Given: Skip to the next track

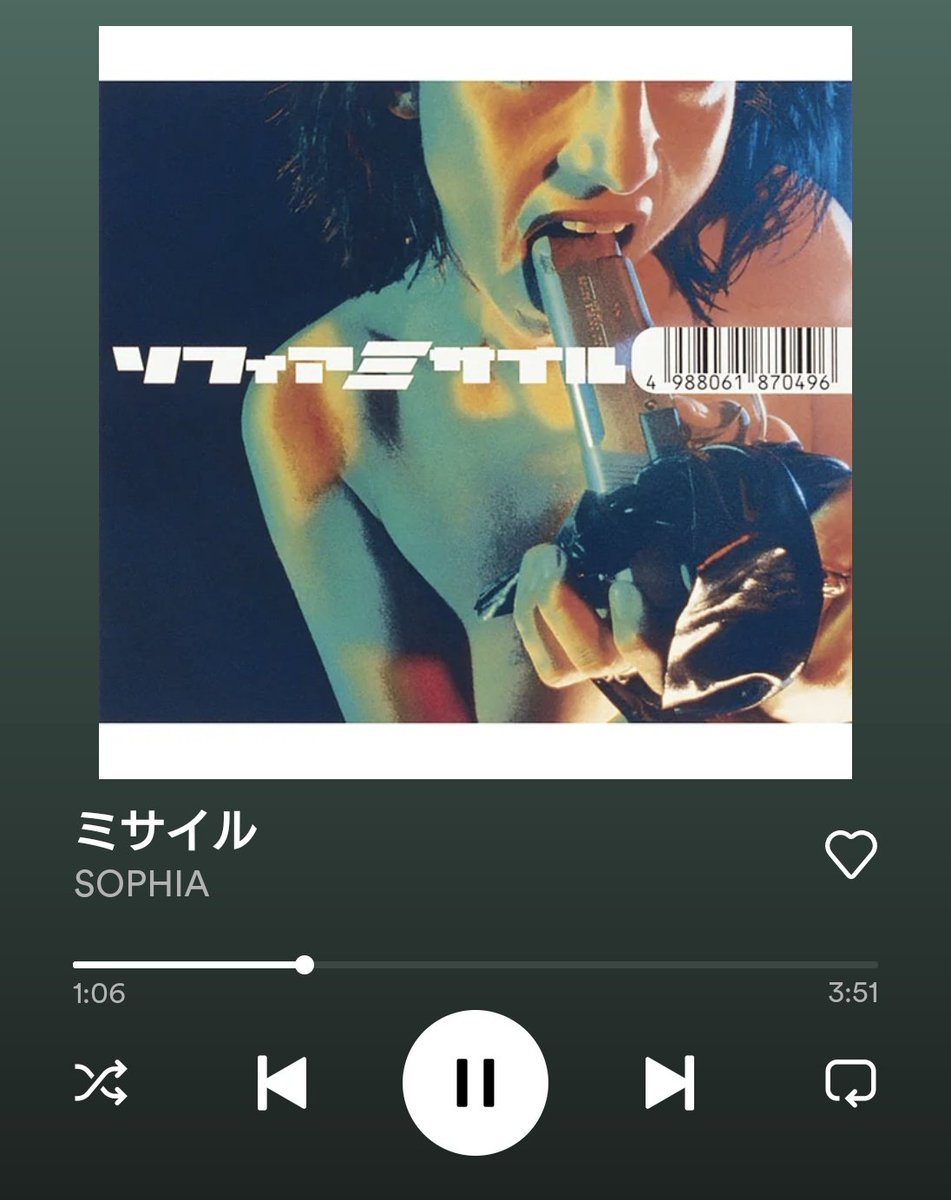Looking at the screenshot, I should [670, 1082].
